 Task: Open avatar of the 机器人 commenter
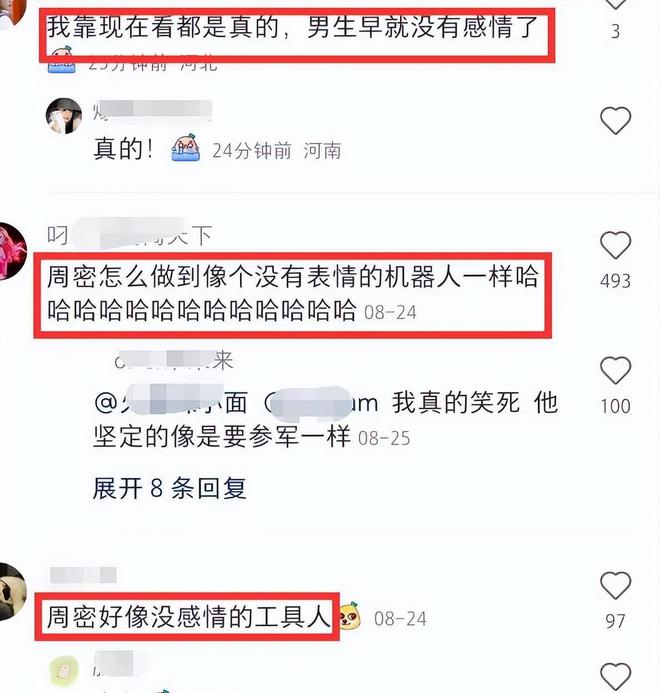[x=12, y=248]
